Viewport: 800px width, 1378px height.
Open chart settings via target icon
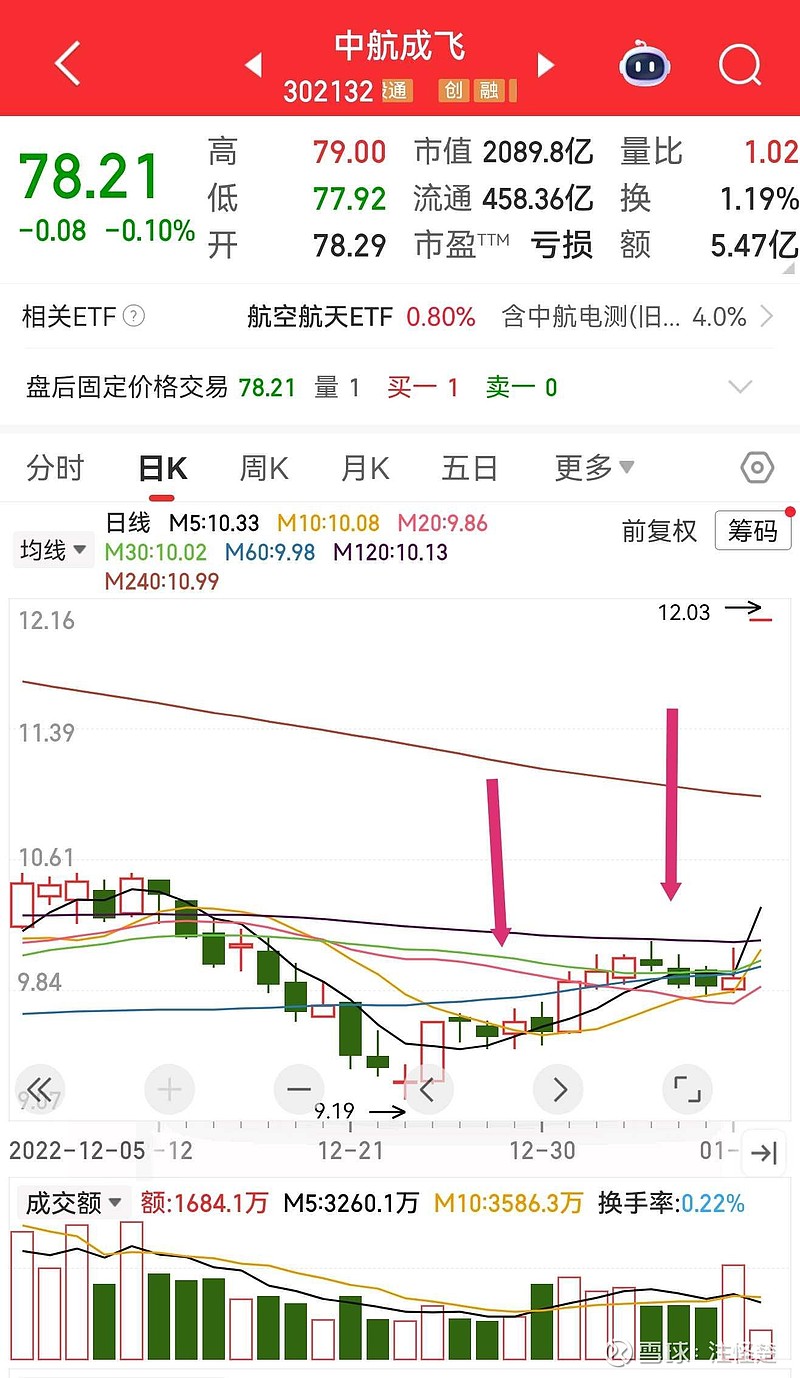pyautogui.click(x=756, y=467)
